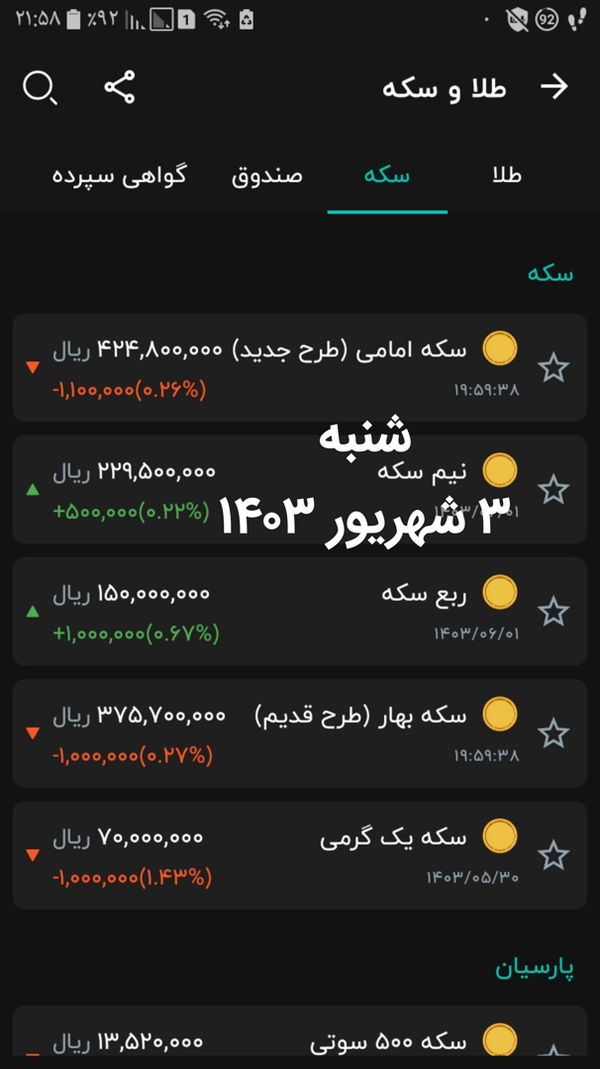
Task: Share the طلا و سکه page
Action: tap(119, 88)
